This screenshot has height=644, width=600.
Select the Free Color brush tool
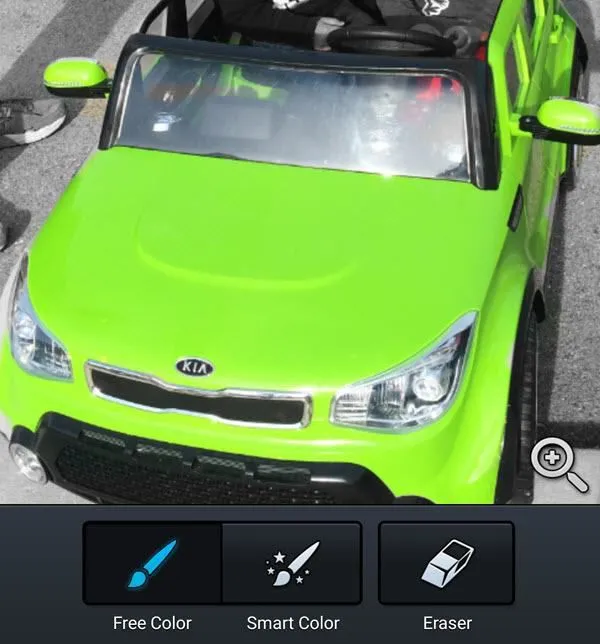(152, 564)
